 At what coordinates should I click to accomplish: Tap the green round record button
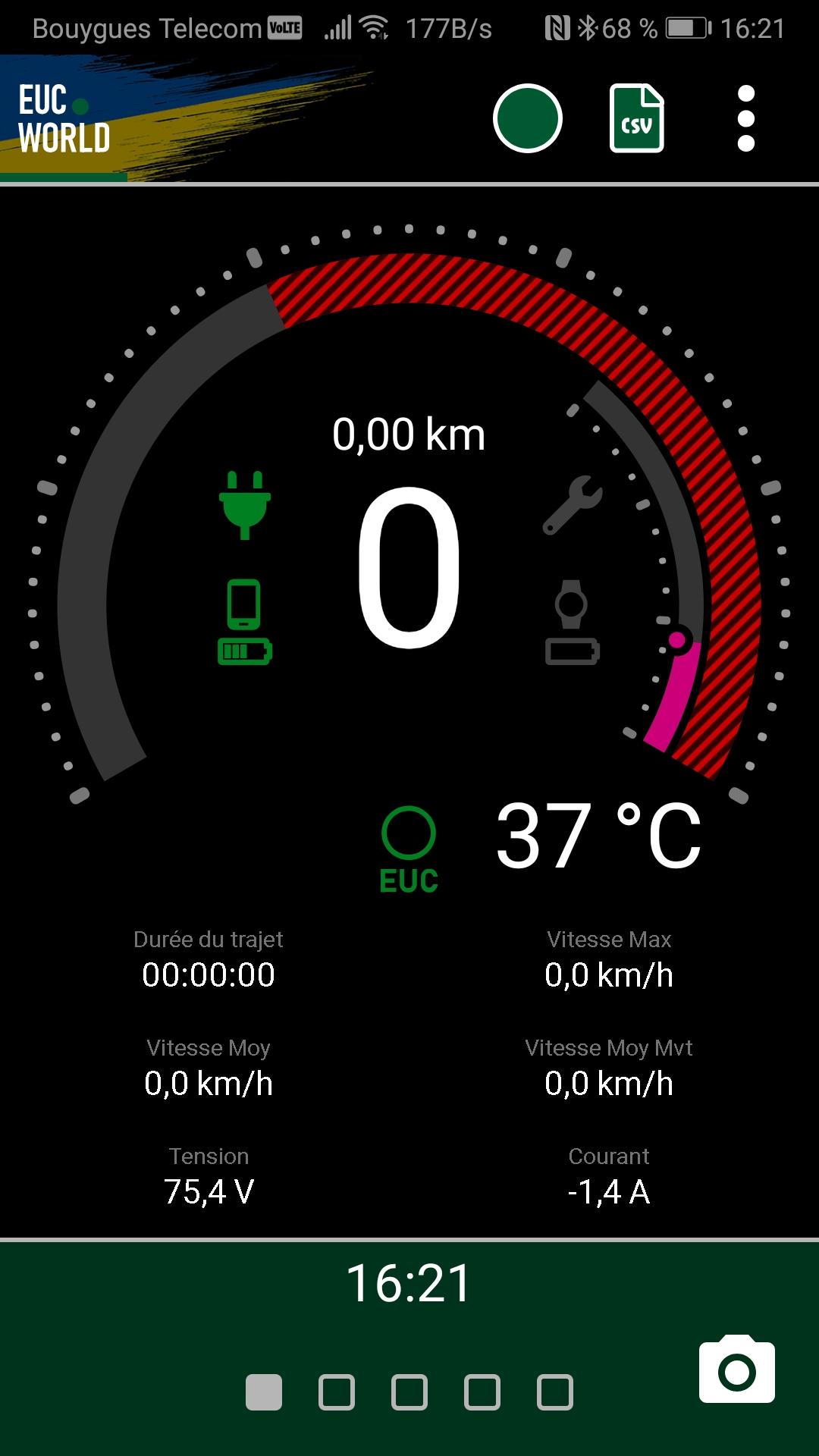(527, 118)
